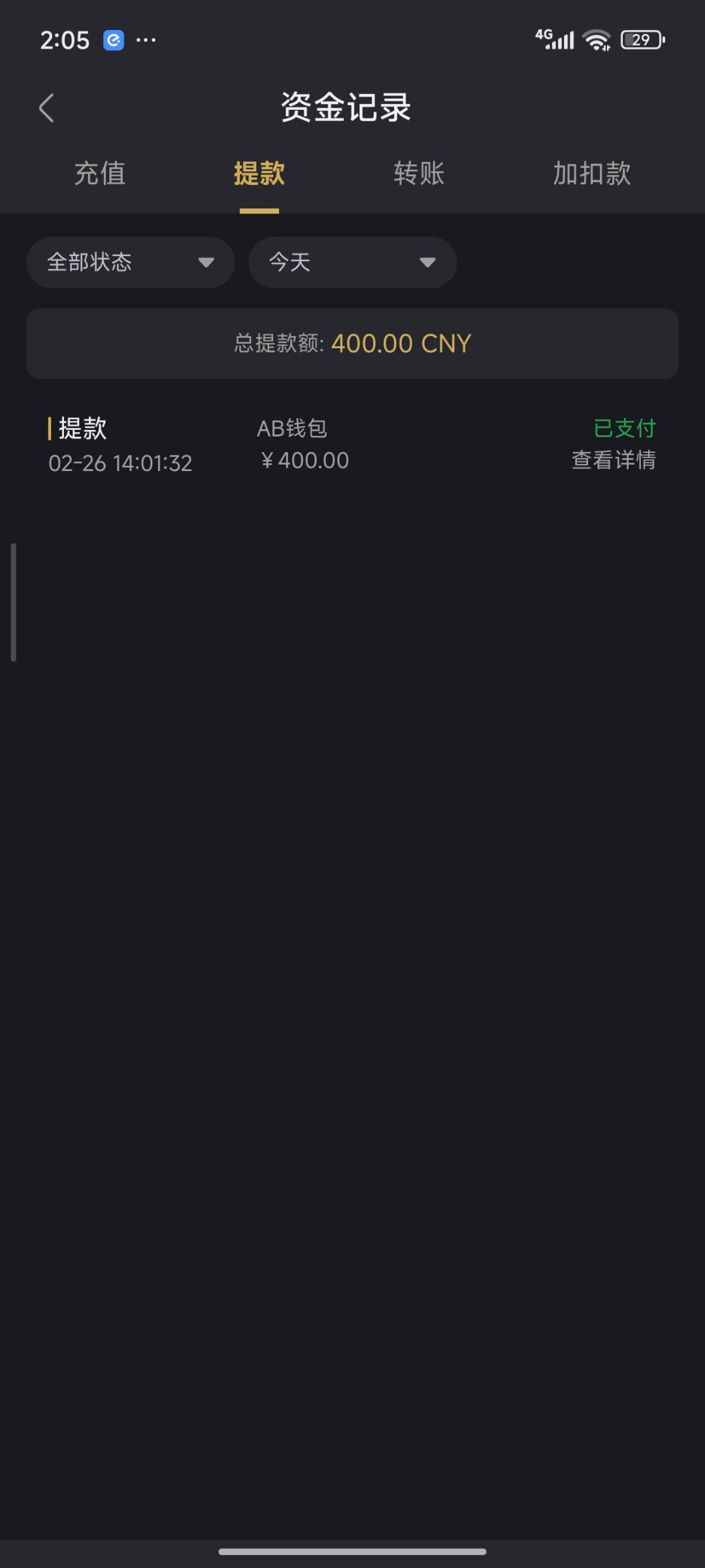Viewport: 705px width, 1568px height.
Task: Tap the Wi-Fi icon in the status bar
Action: click(x=596, y=39)
